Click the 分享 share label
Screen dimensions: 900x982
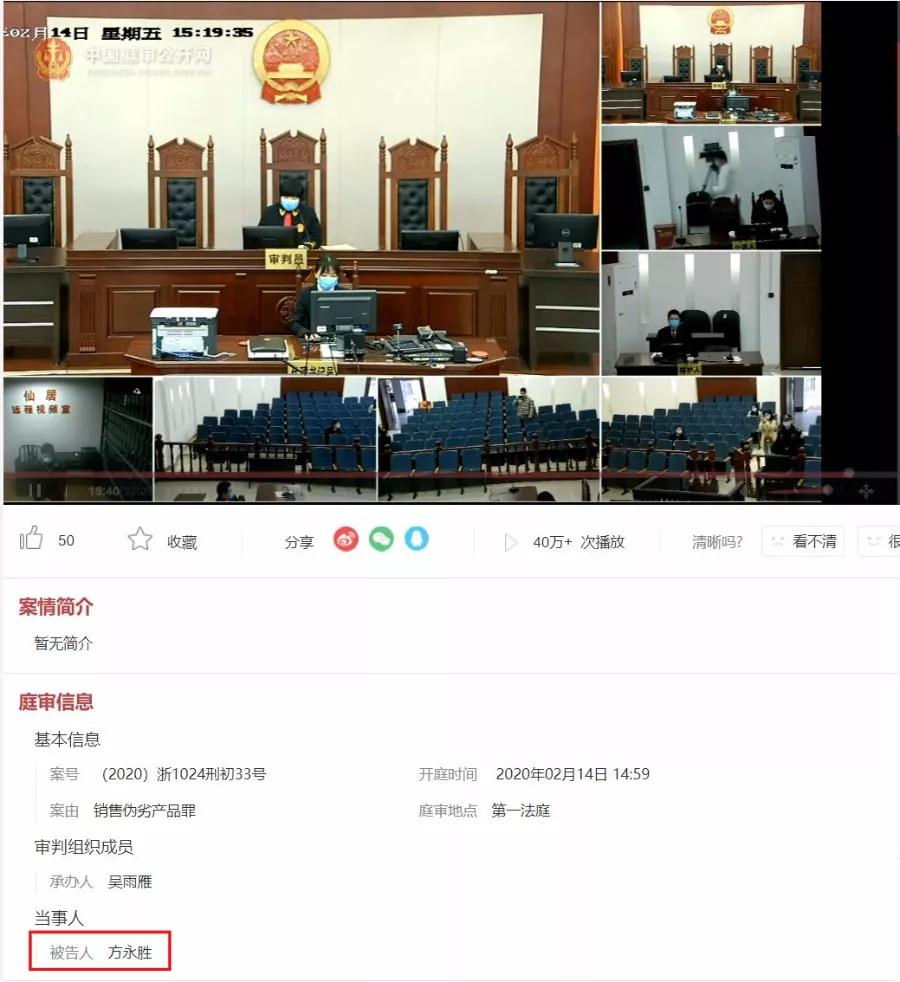pyautogui.click(x=298, y=540)
